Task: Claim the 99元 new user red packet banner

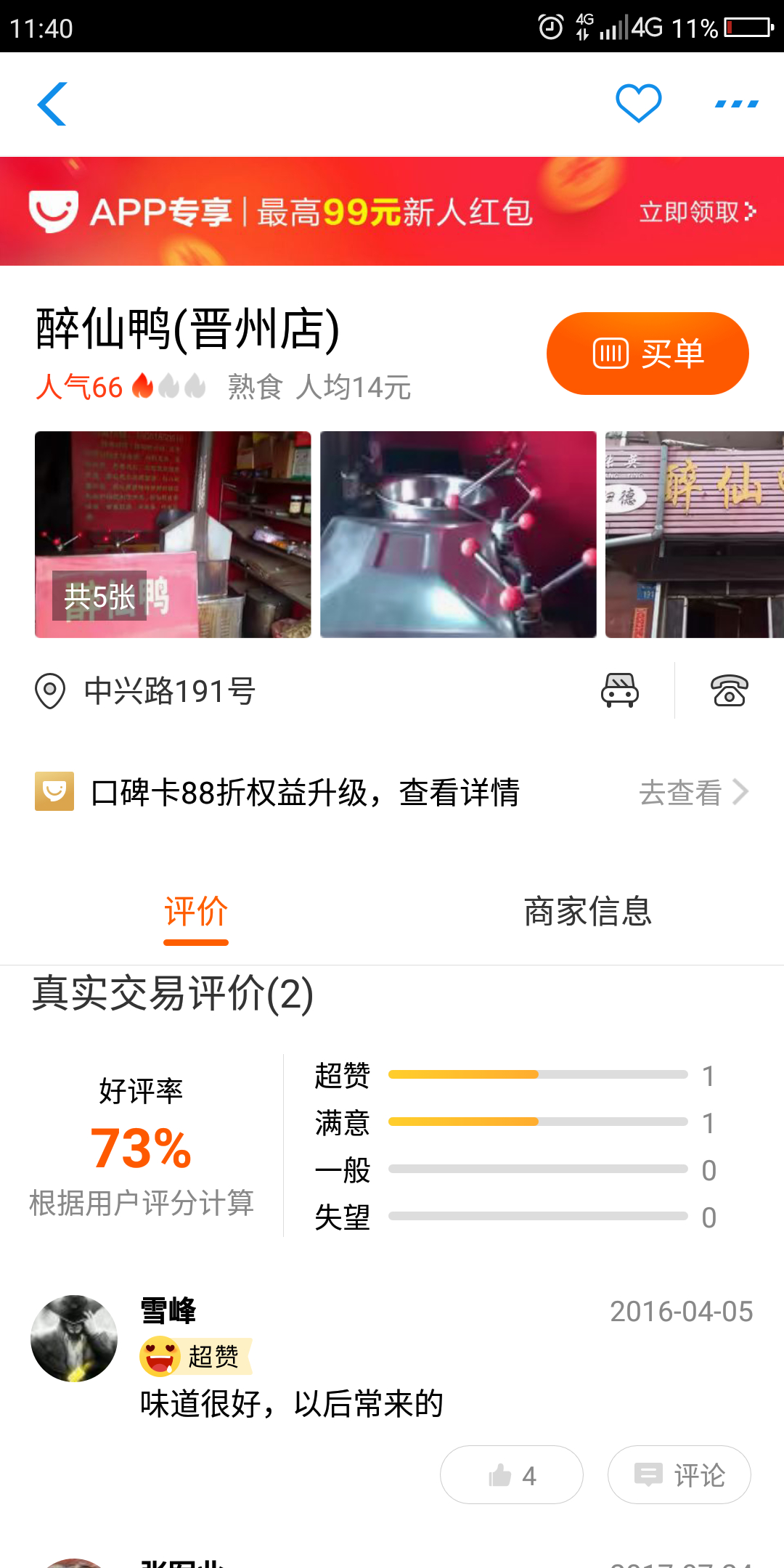Action: 392,211
